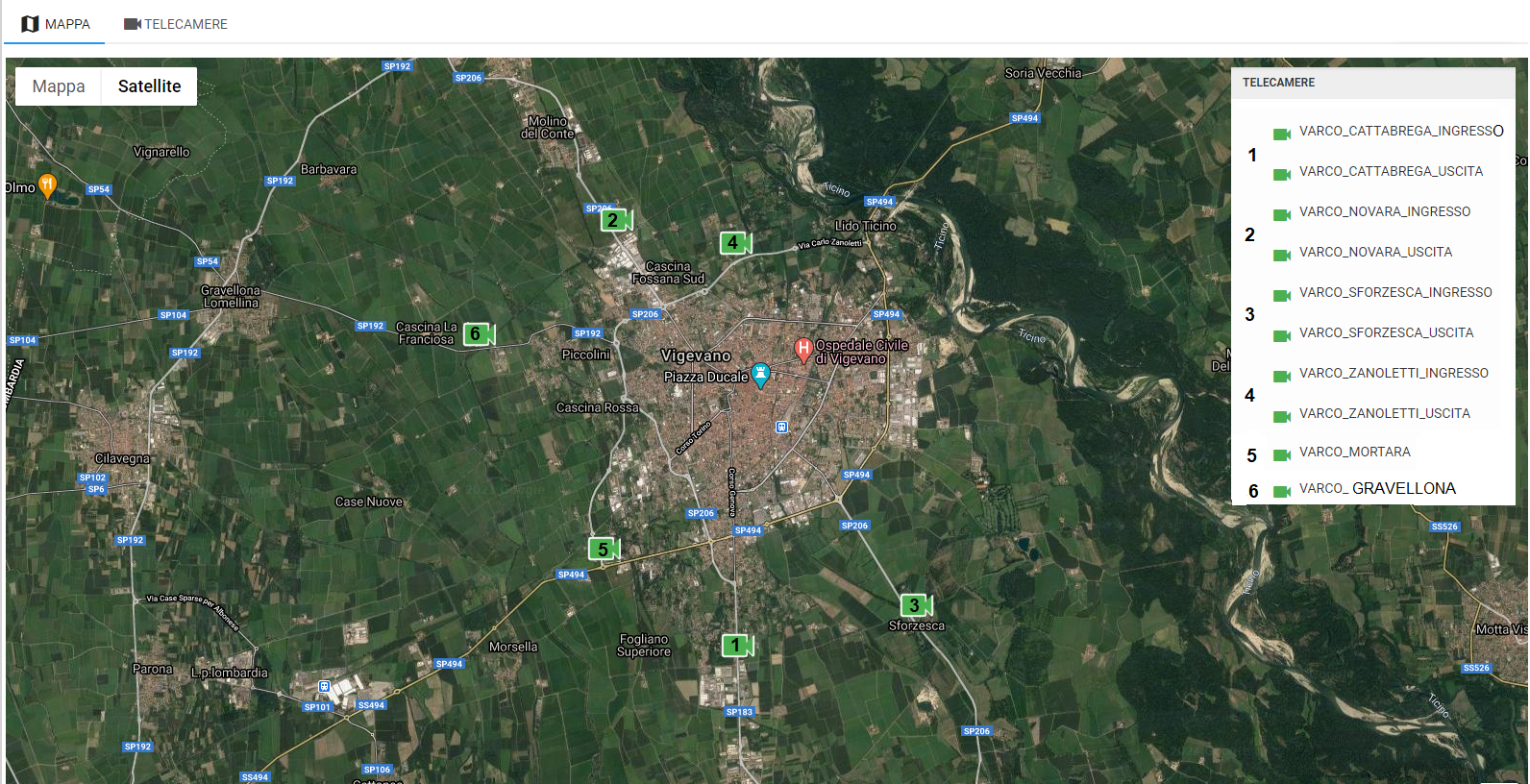1530x784 pixels.
Task: Open VARCO_GRAVELLONA camera
Action: tap(1376, 489)
